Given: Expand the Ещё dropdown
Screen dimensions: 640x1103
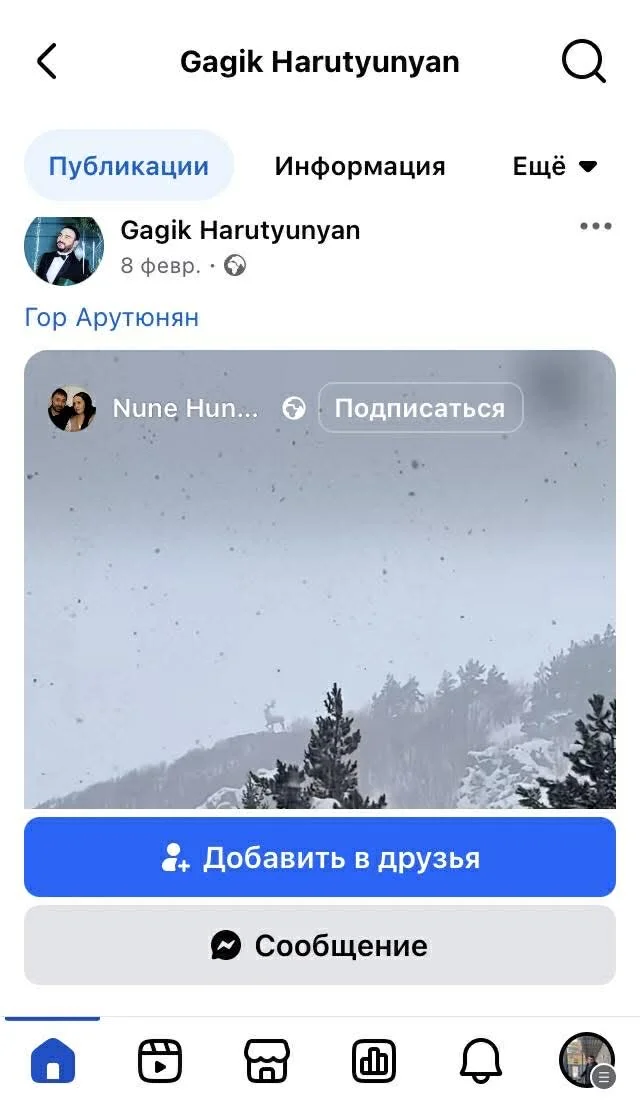Looking at the screenshot, I should click(x=554, y=166).
